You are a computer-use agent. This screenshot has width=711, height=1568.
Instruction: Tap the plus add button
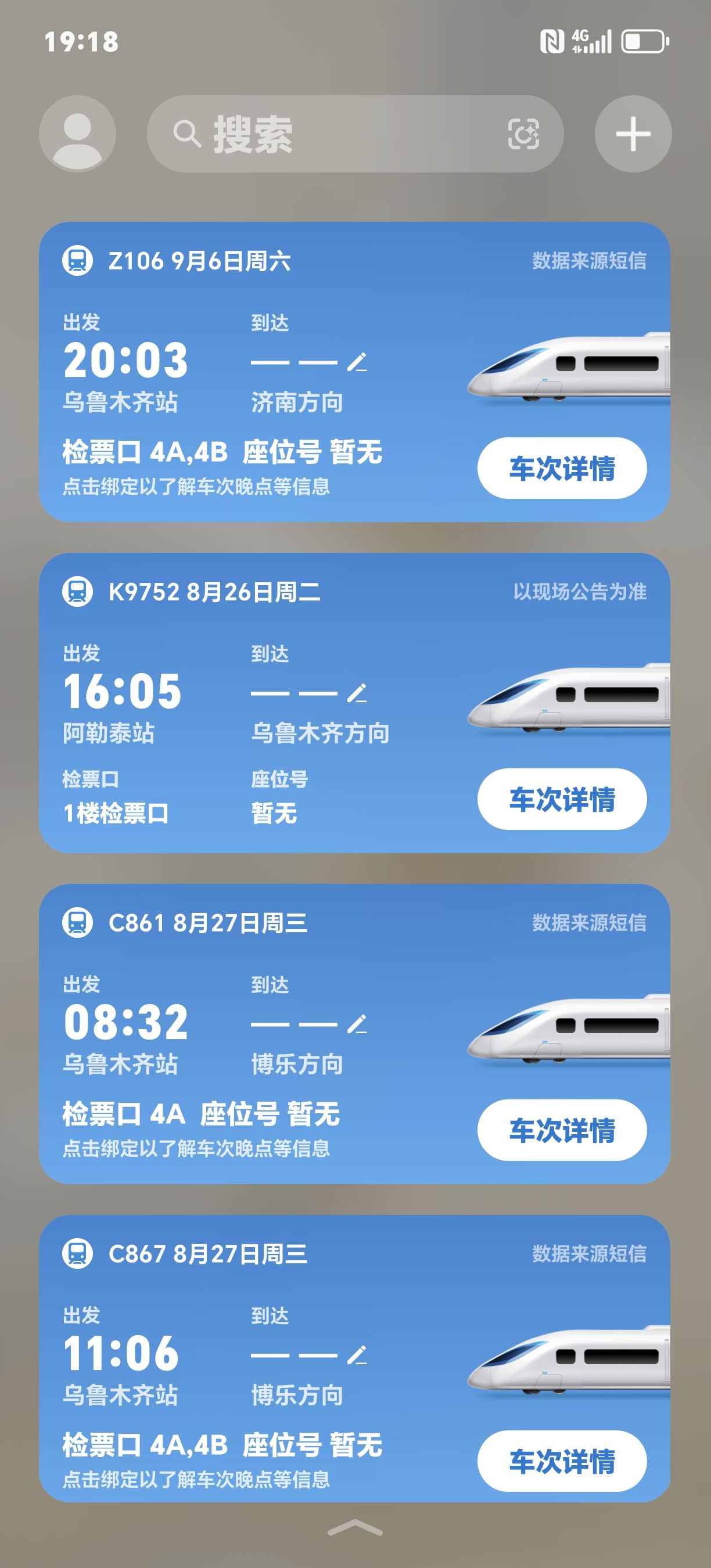[x=633, y=134]
